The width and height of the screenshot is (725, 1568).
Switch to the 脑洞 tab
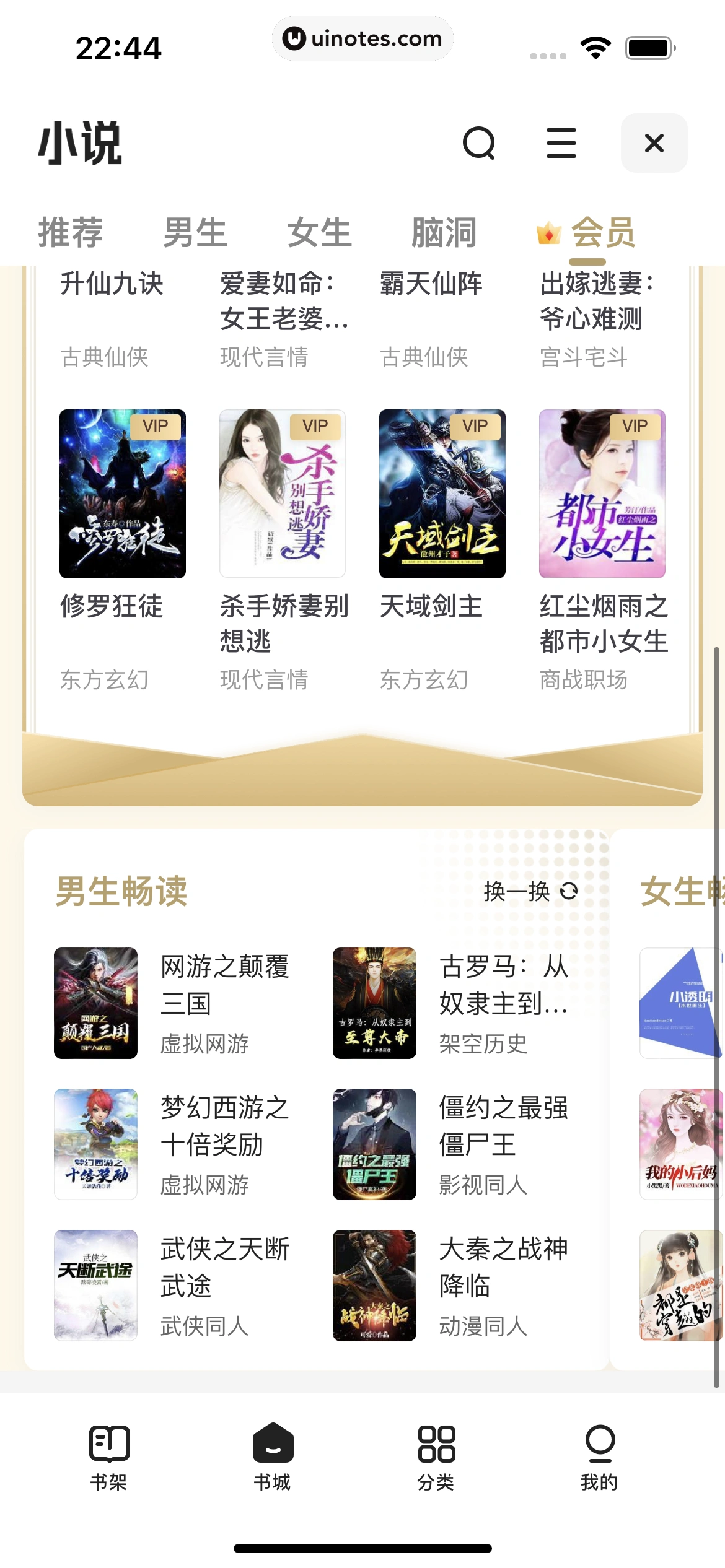[x=442, y=232]
